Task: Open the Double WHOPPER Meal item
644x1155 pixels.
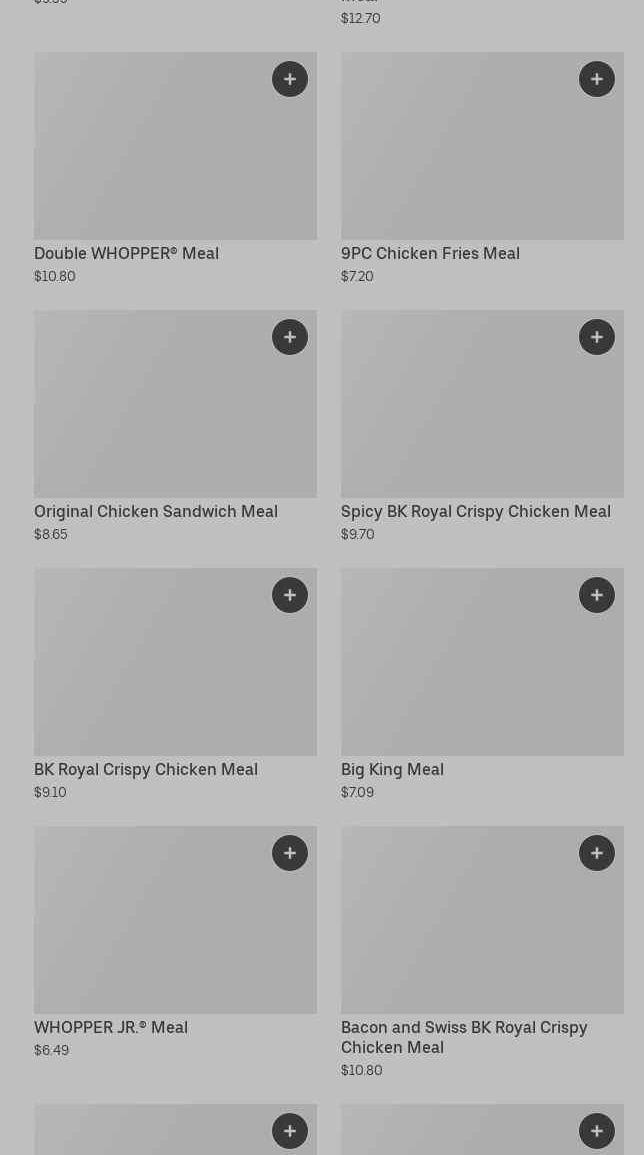Action: pos(150,160)
